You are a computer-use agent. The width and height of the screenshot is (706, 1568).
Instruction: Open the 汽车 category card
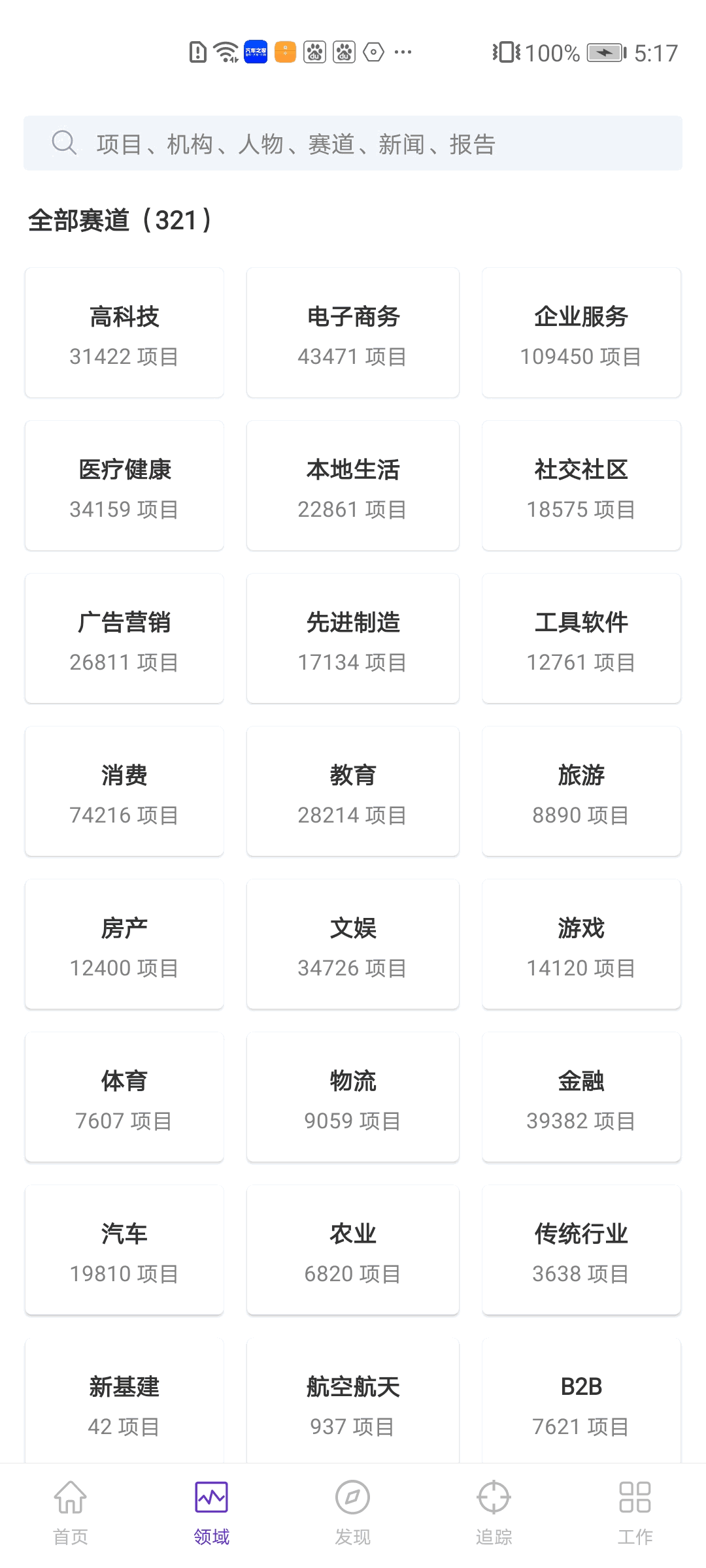[124, 1249]
